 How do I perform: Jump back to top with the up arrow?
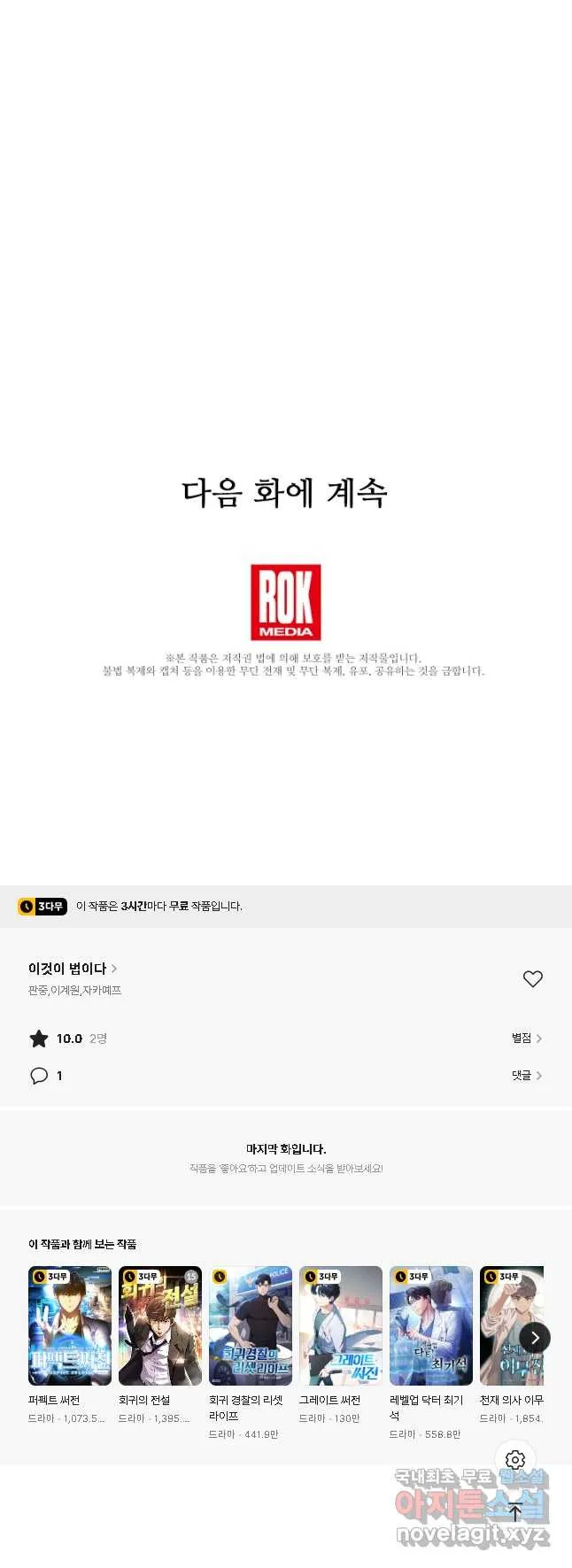pos(515,1512)
